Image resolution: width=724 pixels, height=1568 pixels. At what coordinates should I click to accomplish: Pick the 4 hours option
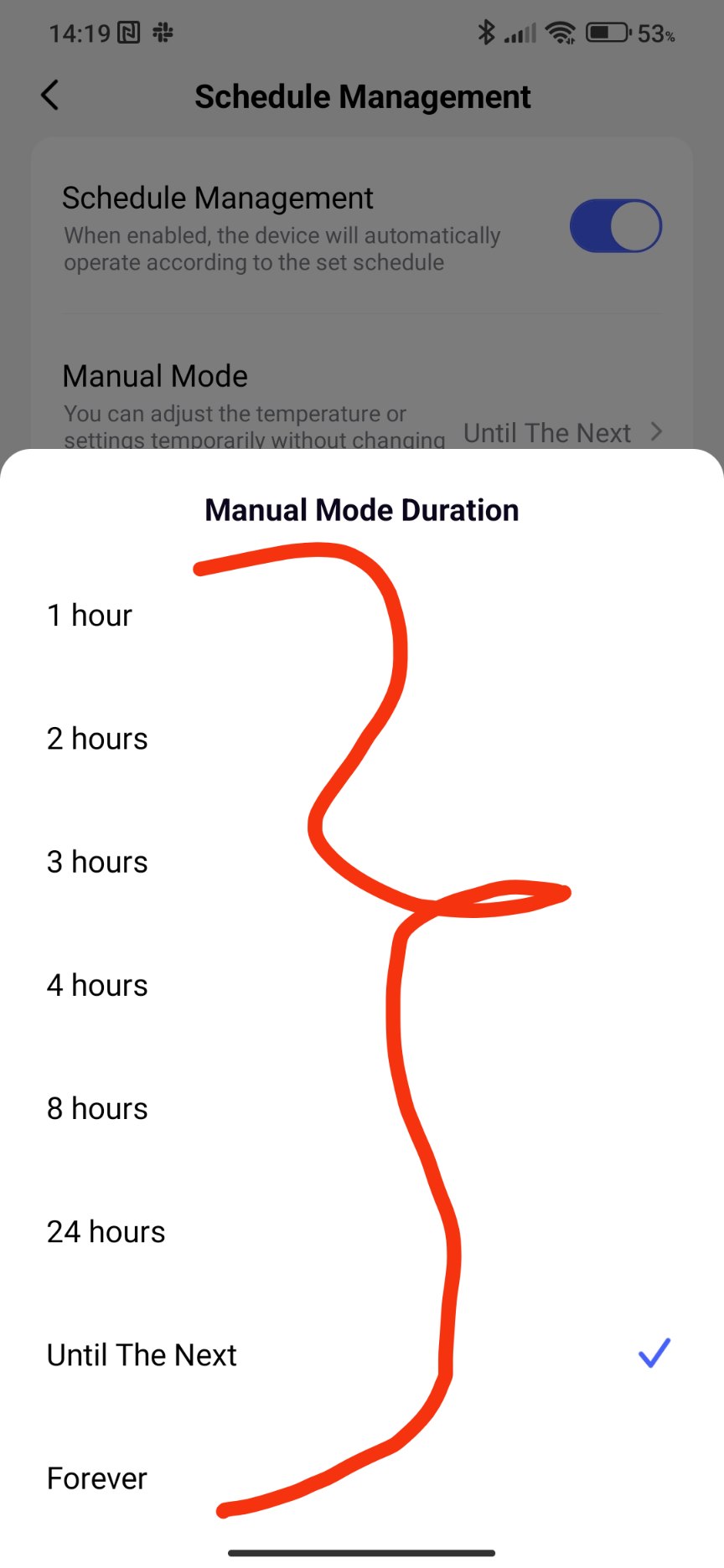pos(97,985)
